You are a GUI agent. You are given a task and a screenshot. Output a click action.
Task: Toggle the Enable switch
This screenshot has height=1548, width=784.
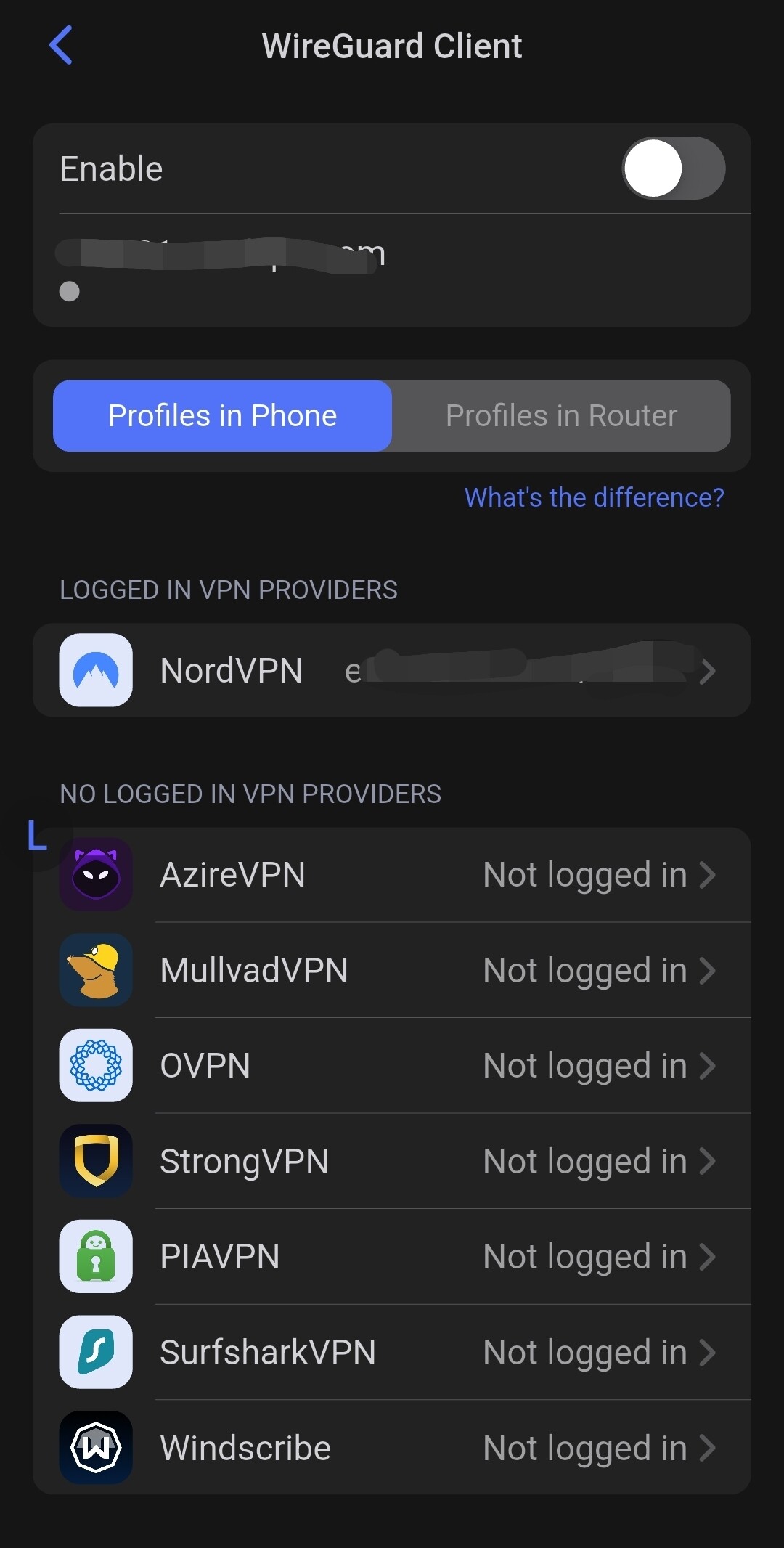coord(673,168)
